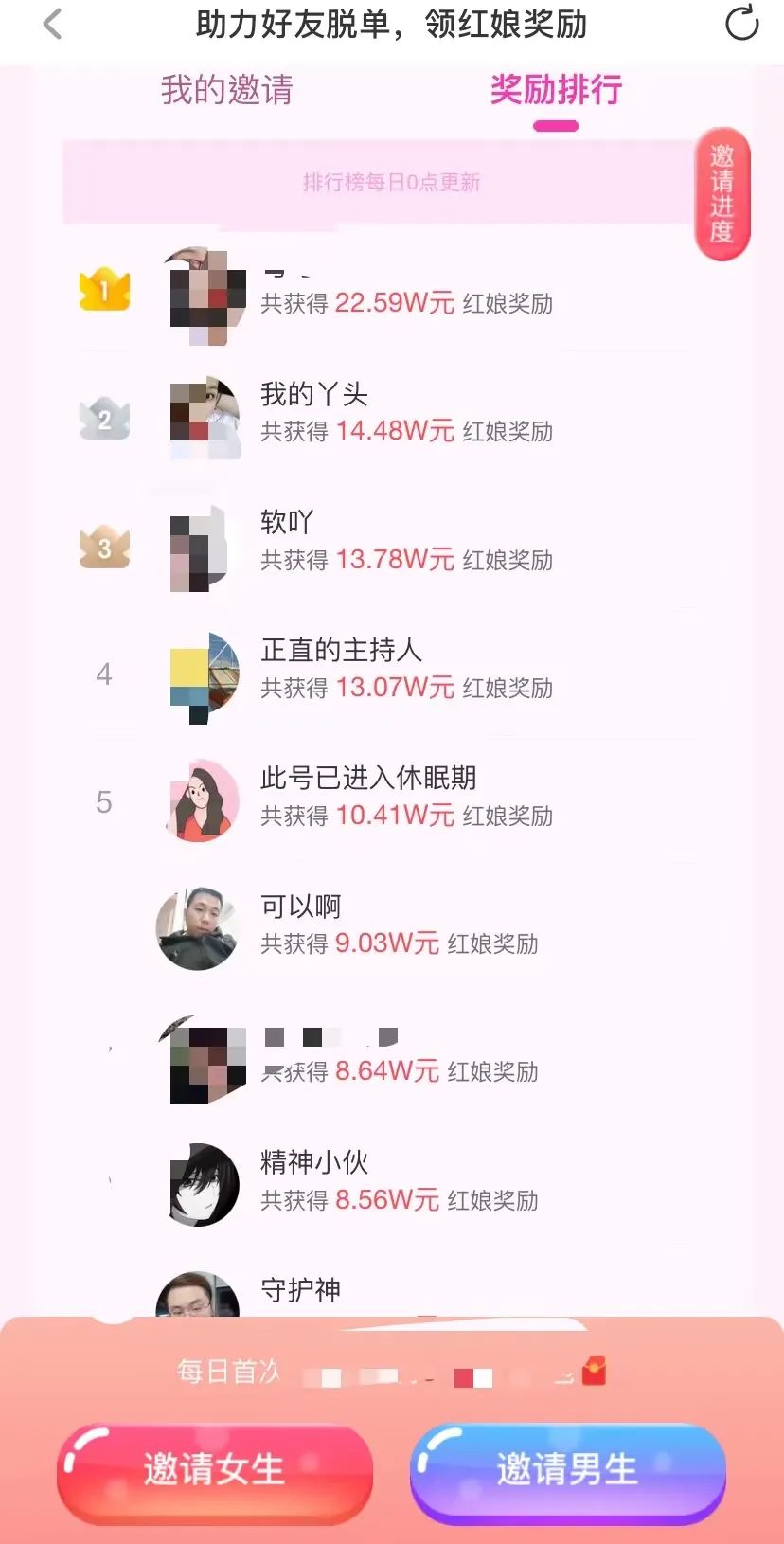The height and width of the screenshot is (1544, 784).
Task: Go back using the top-left arrow
Action: [53, 25]
